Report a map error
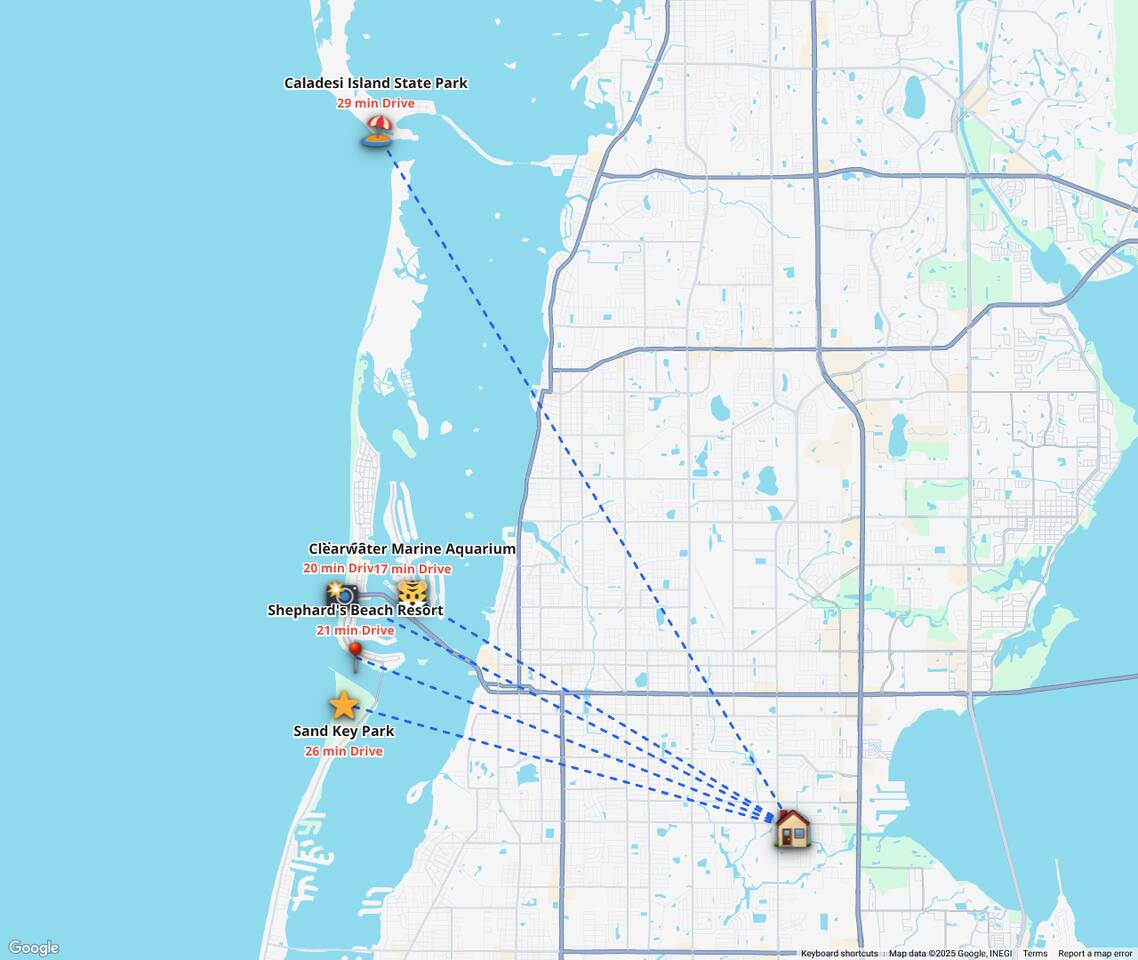1138x960 pixels. (x=1095, y=953)
